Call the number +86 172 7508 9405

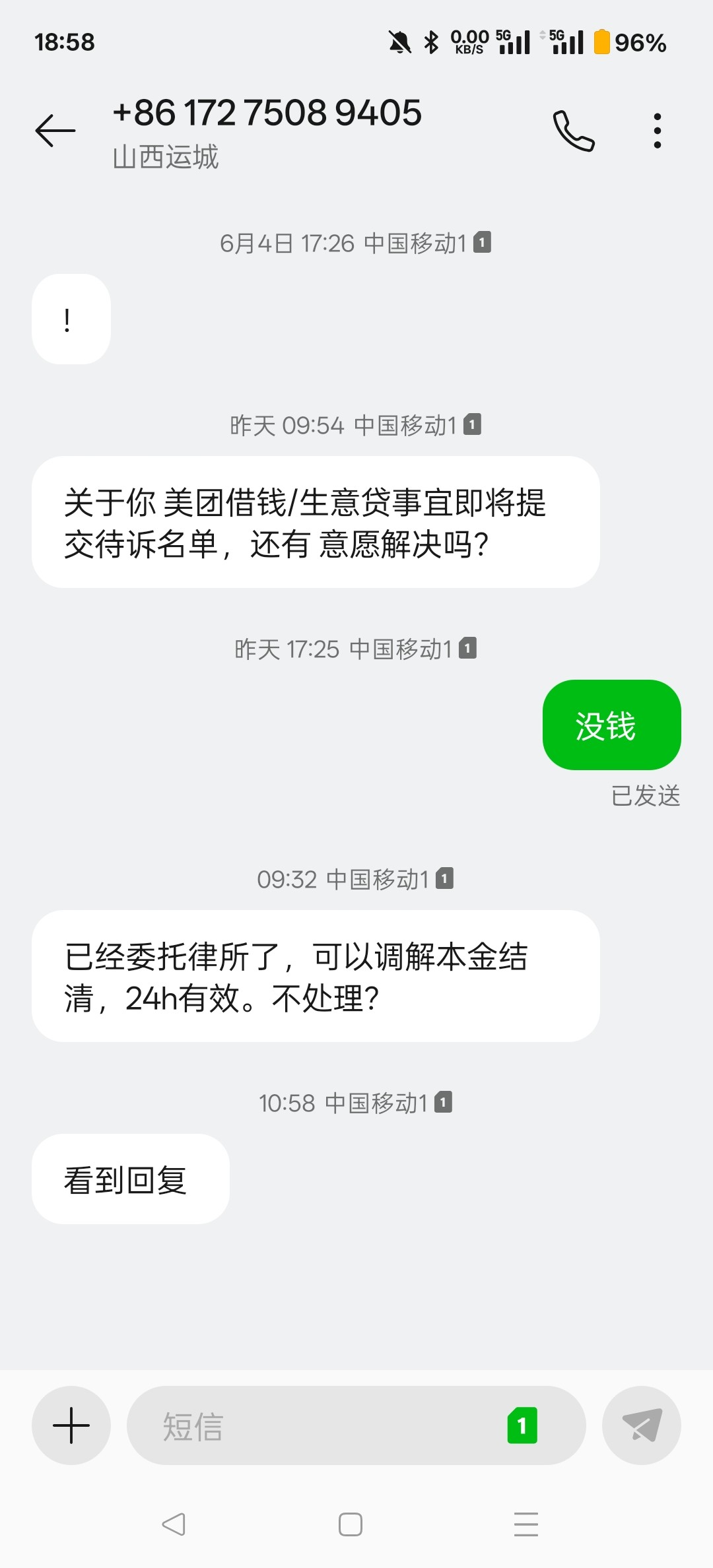point(574,131)
